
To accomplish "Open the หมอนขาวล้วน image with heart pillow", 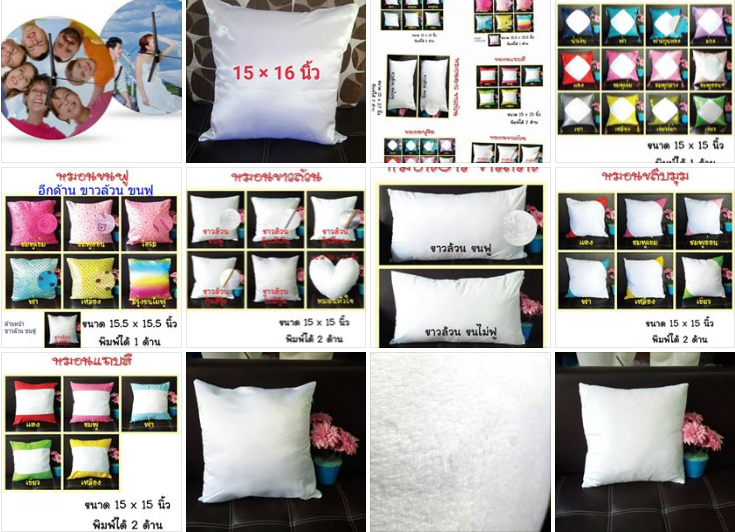I will [x=276, y=256].
